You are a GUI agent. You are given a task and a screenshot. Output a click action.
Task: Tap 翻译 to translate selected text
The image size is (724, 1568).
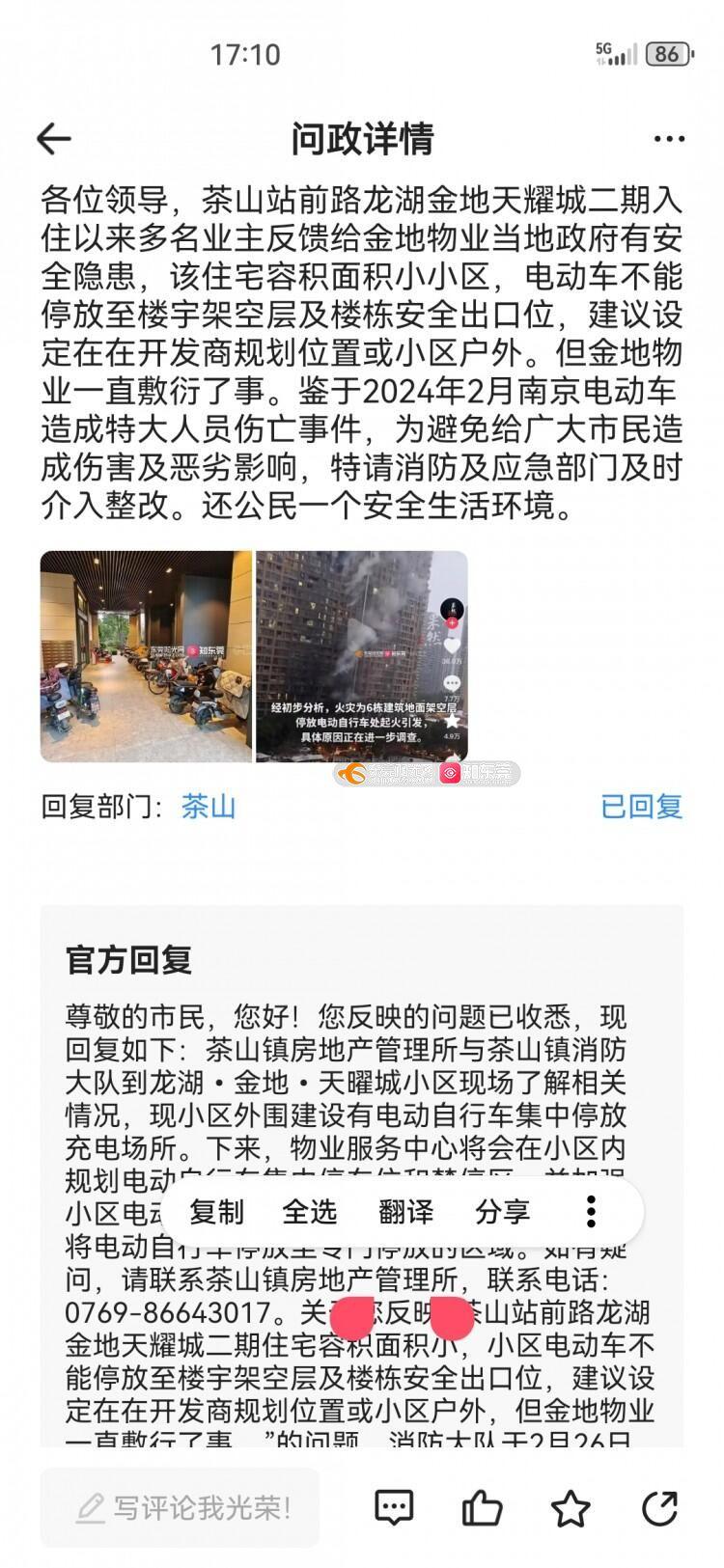click(x=405, y=1211)
